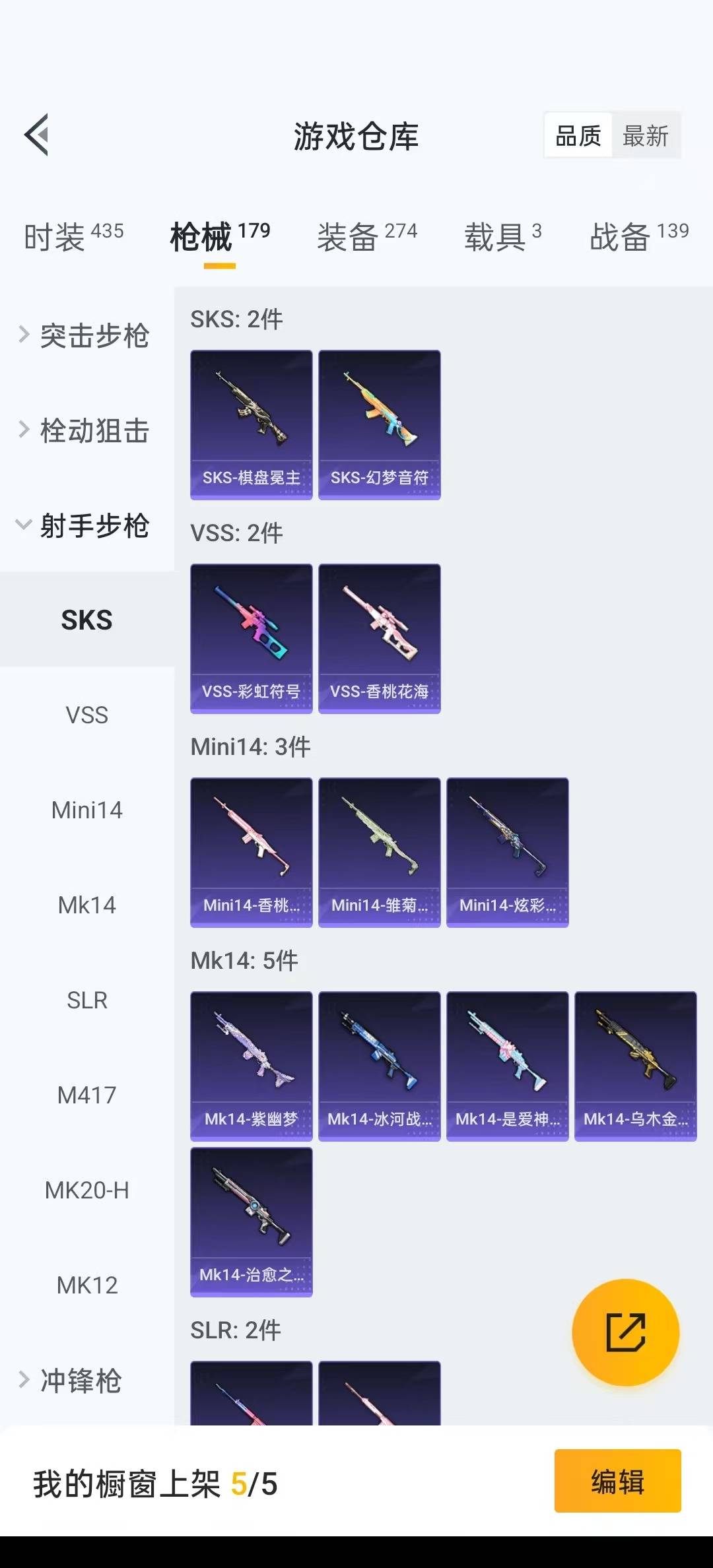View the VSS-彩虹符号 skin

point(251,638)
